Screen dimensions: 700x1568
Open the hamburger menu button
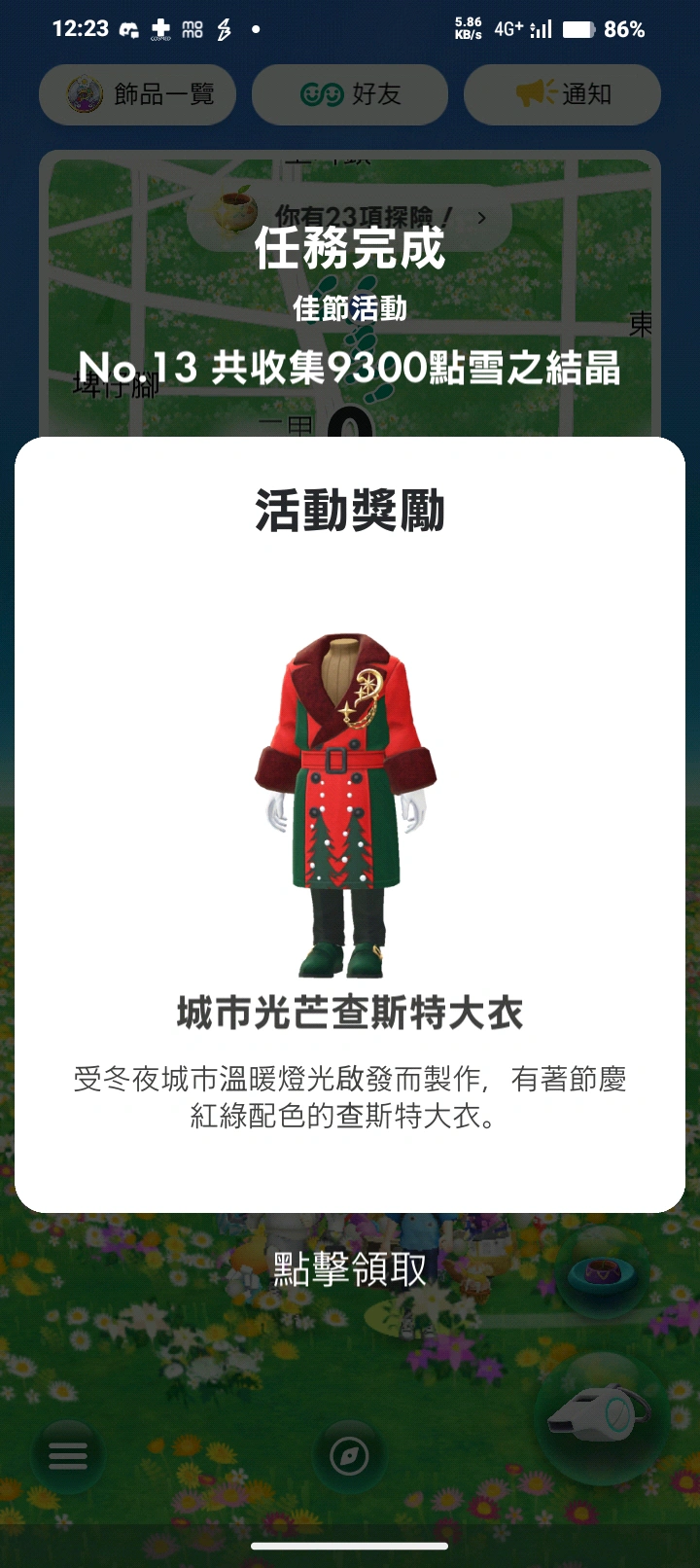pyautogui.click(x=67, y=1456)
